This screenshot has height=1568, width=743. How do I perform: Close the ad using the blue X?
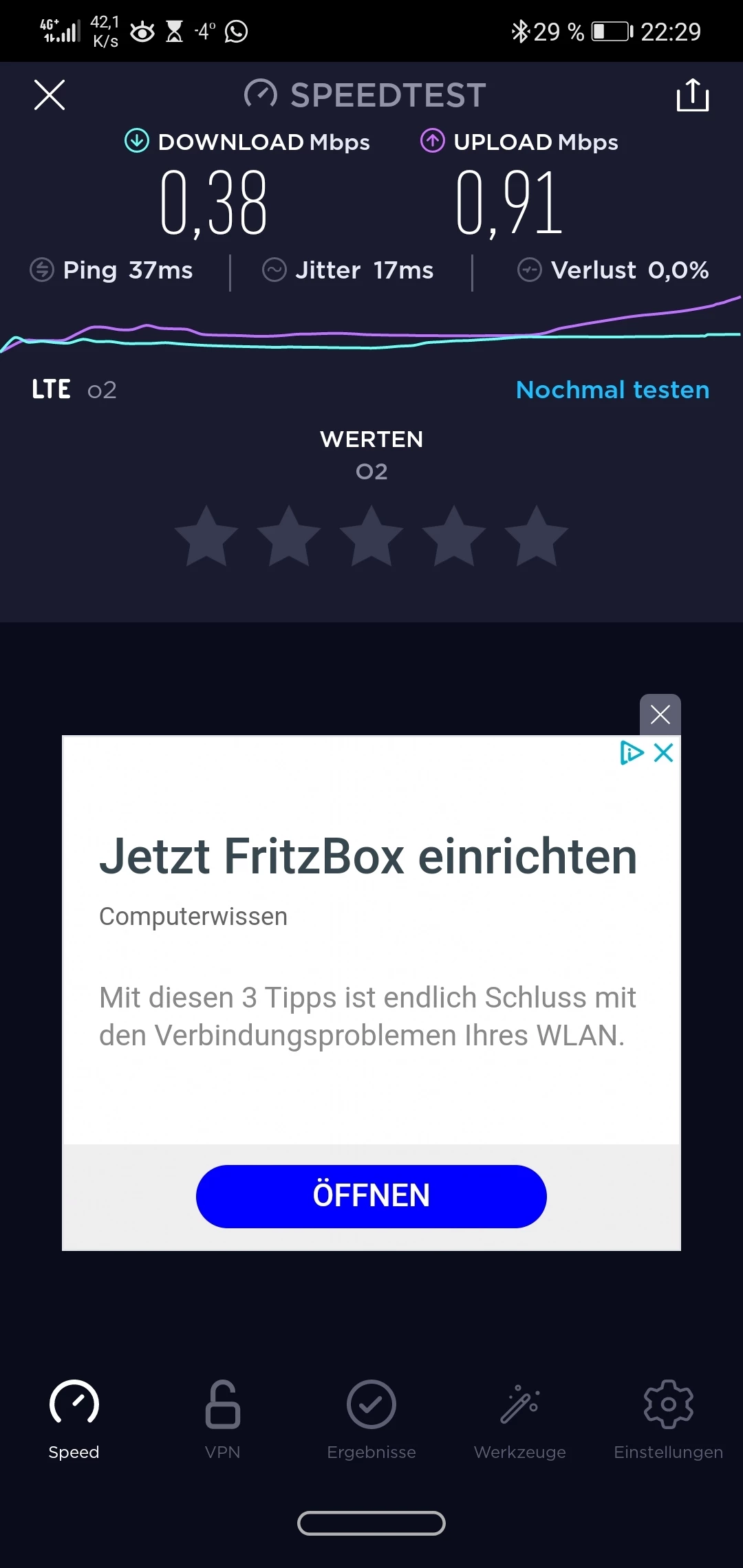(664, 753)
